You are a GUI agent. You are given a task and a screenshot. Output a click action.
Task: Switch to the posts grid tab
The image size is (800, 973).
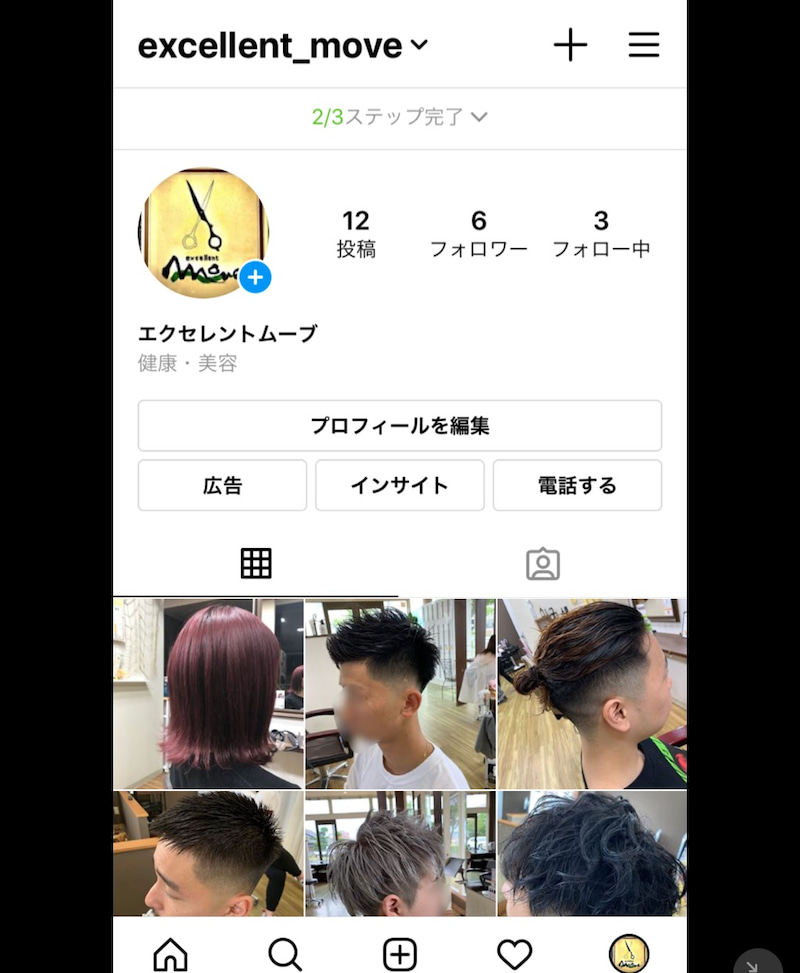[256, 563]
